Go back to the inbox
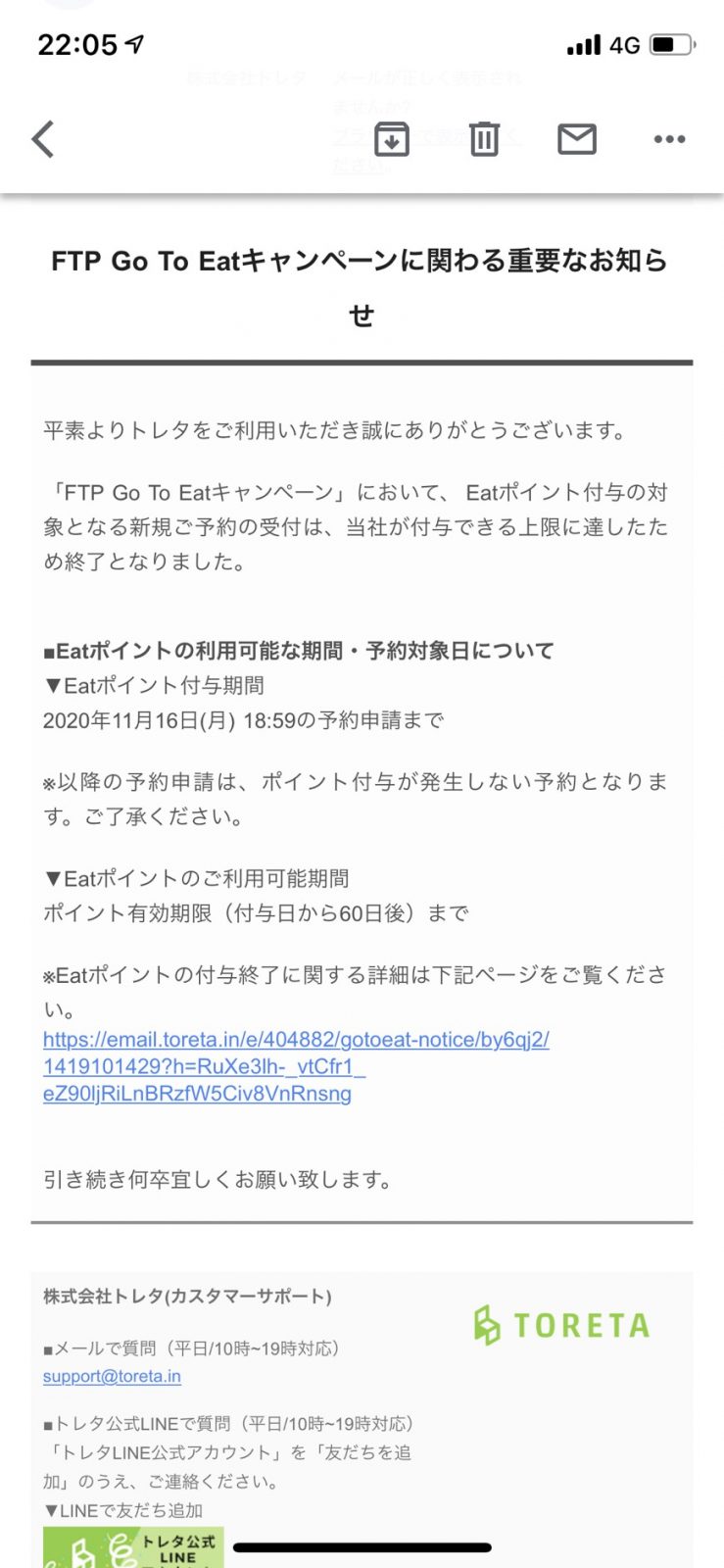The height and width of the screenshot is (1568, 724). 43,139
